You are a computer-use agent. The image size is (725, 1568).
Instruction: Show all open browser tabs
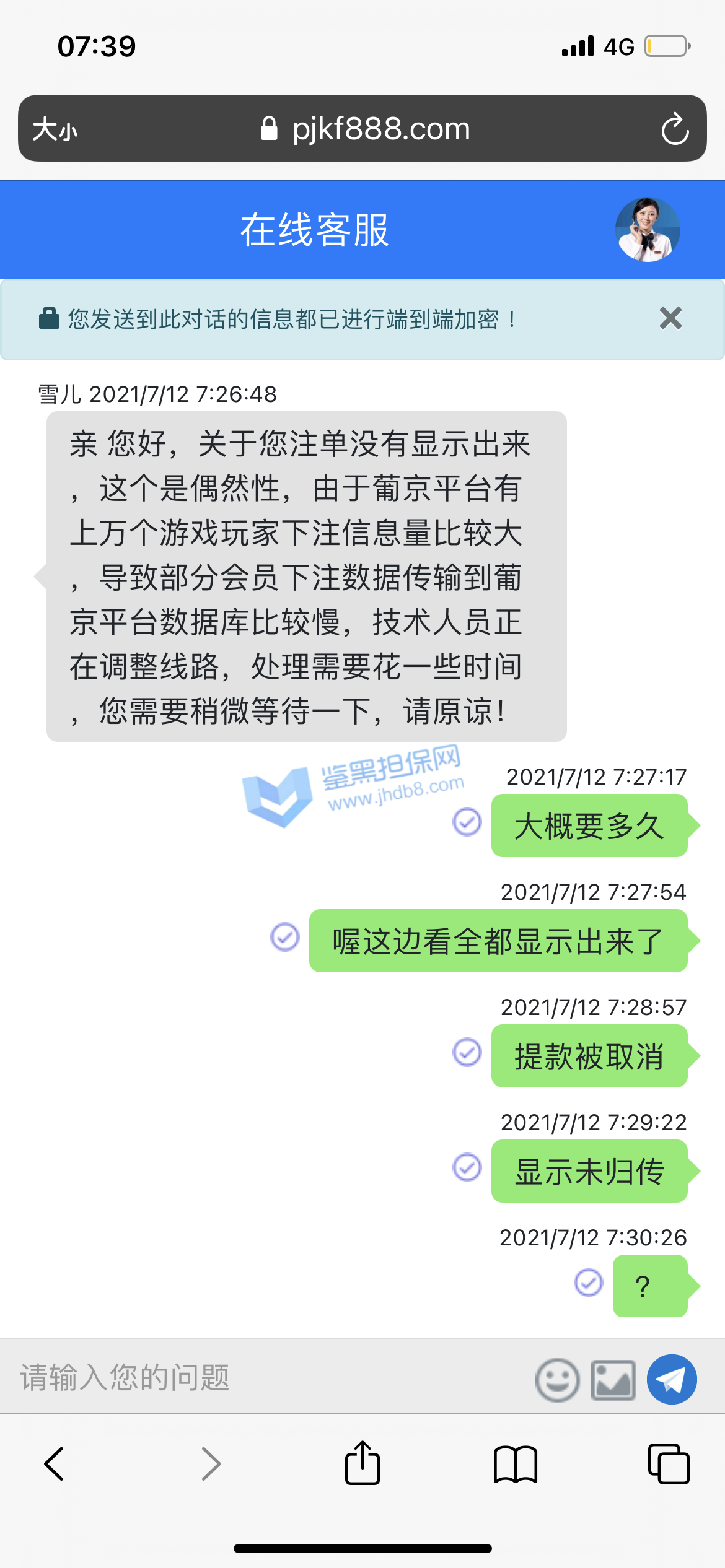[668, 1464]
